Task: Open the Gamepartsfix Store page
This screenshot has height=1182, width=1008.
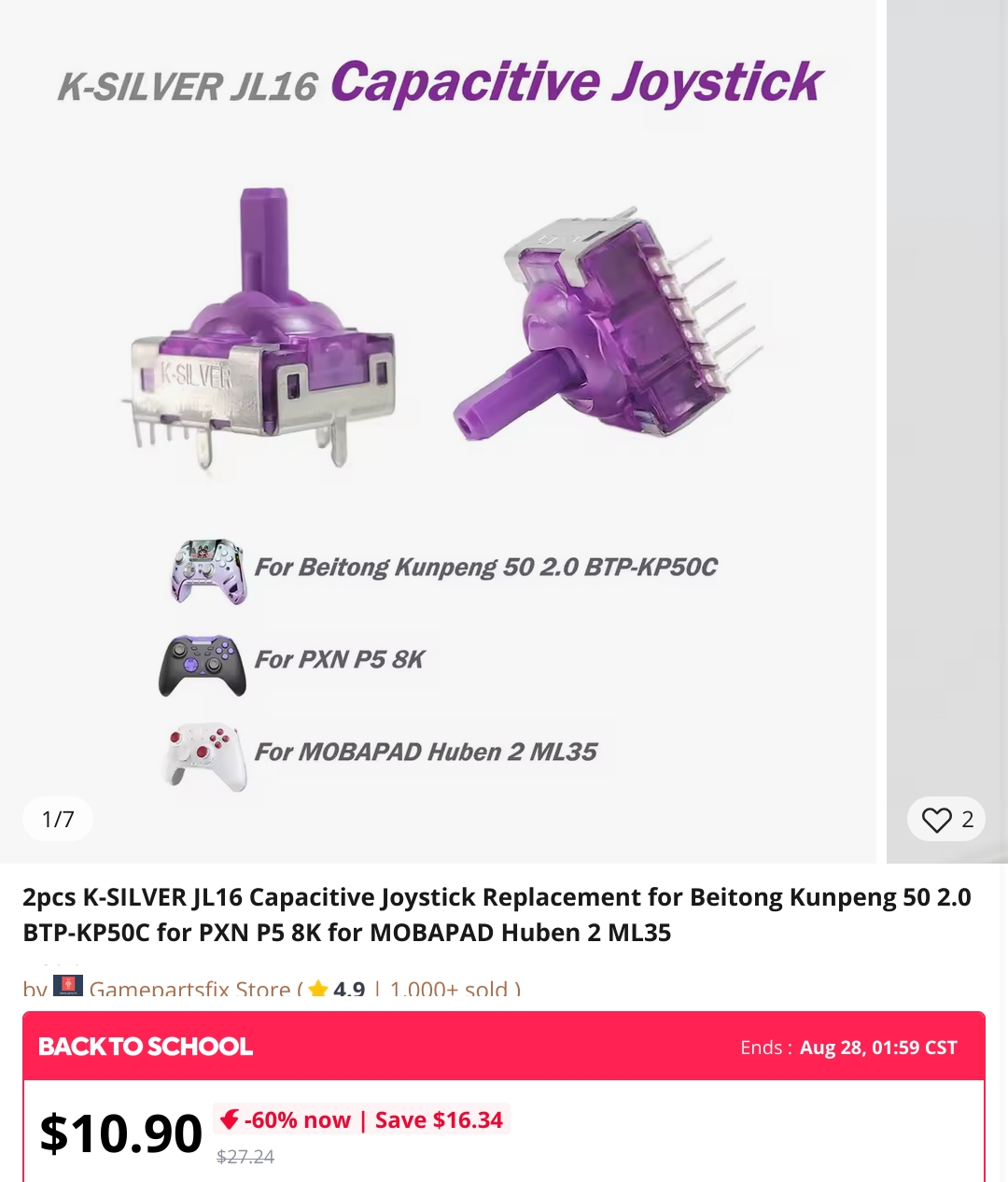Action: (x=189, y=988)
